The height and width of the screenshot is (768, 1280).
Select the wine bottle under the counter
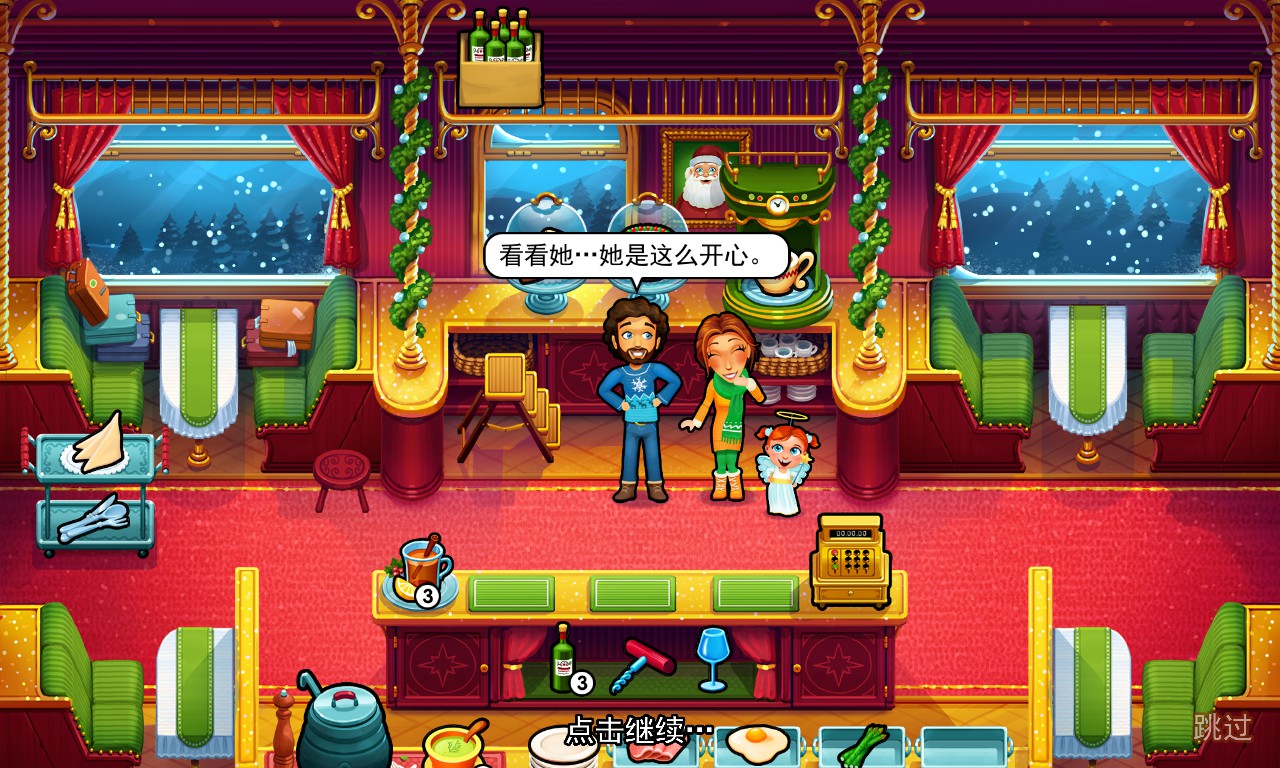[x=564, y=658]
